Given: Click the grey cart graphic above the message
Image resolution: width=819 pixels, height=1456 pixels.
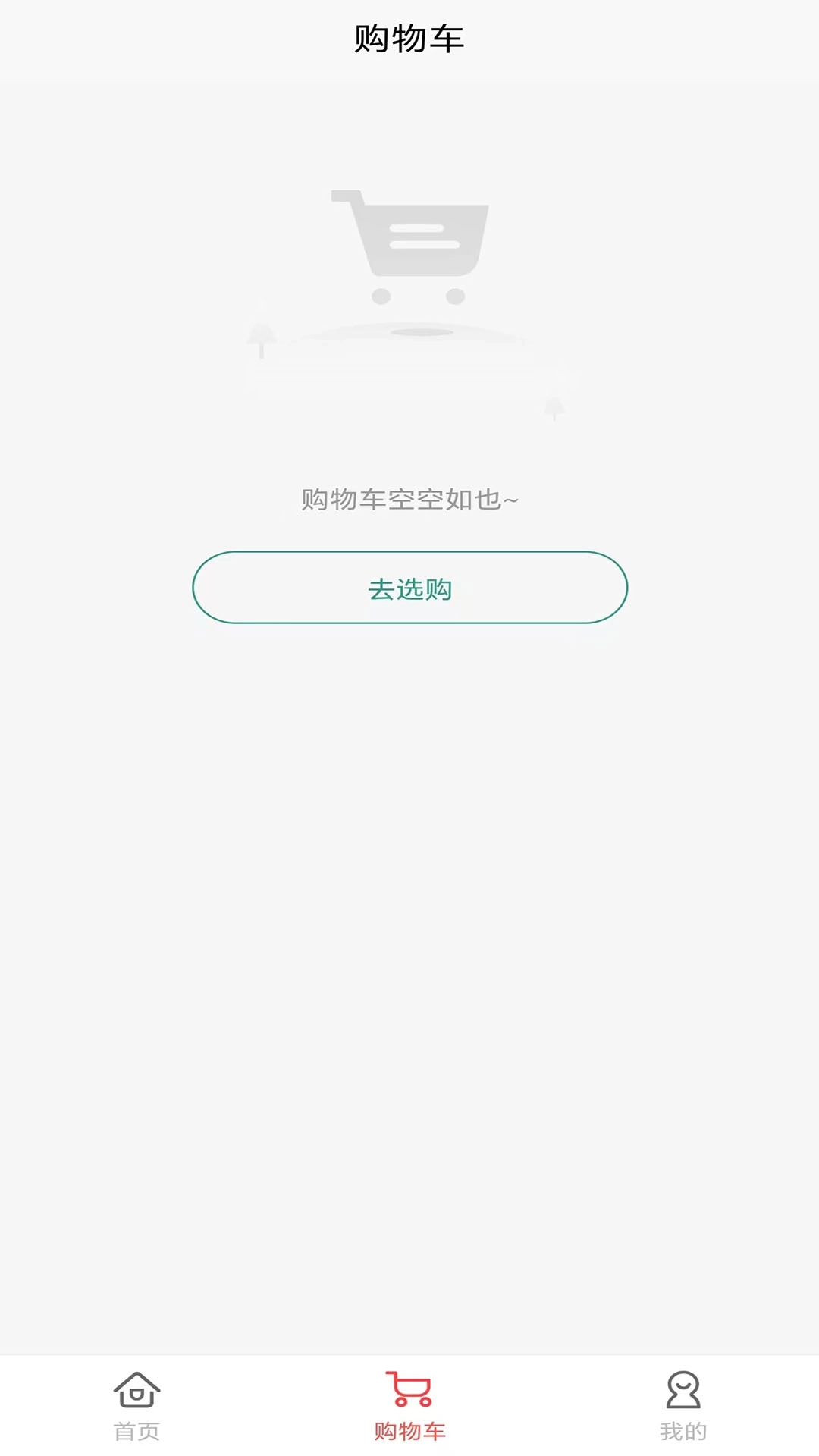Looking at the screenshot, I should pyautogui.click(x=409, y=243).
